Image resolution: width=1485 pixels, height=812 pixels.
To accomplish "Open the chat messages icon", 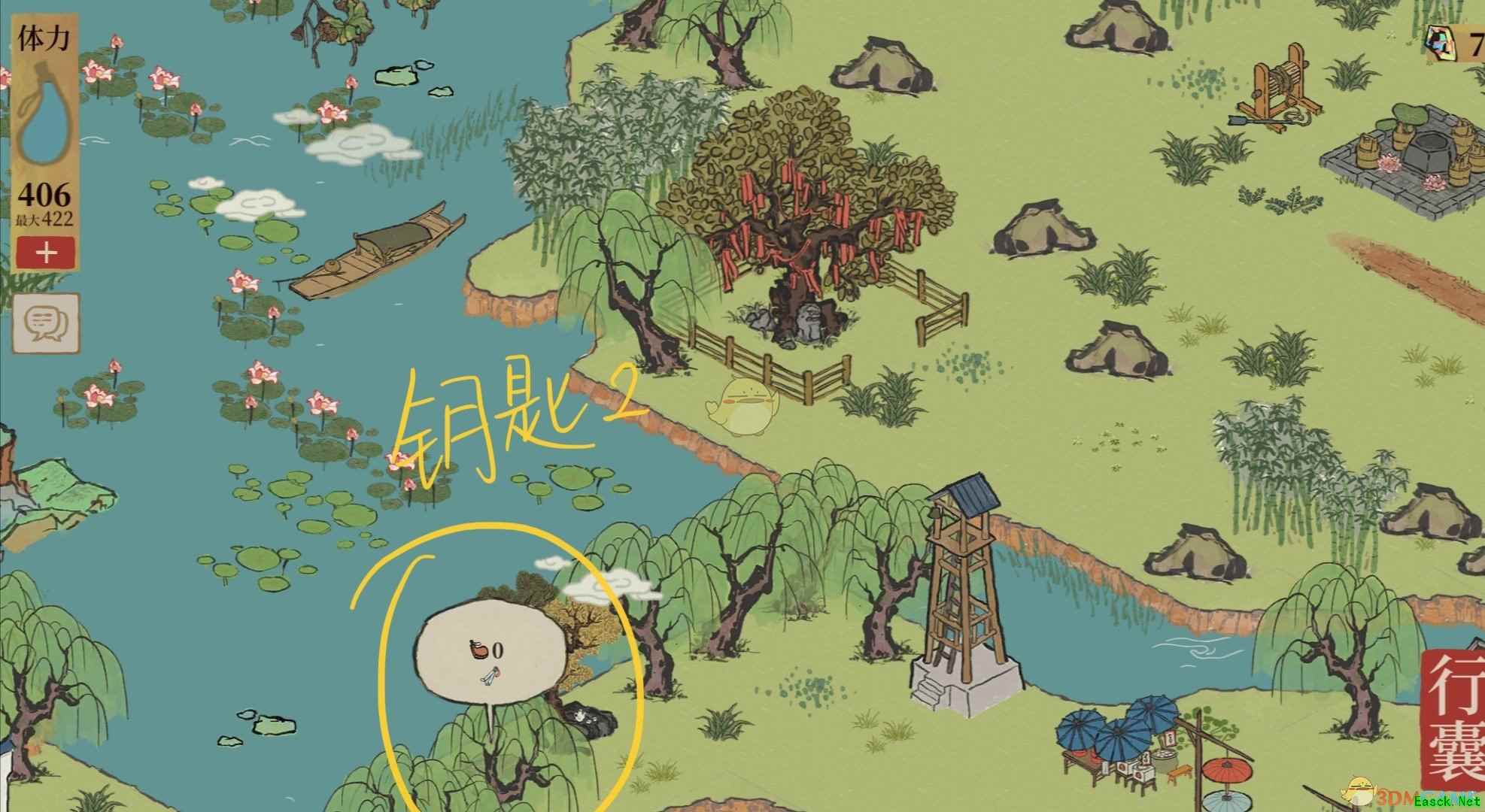I will coord(46,324).
